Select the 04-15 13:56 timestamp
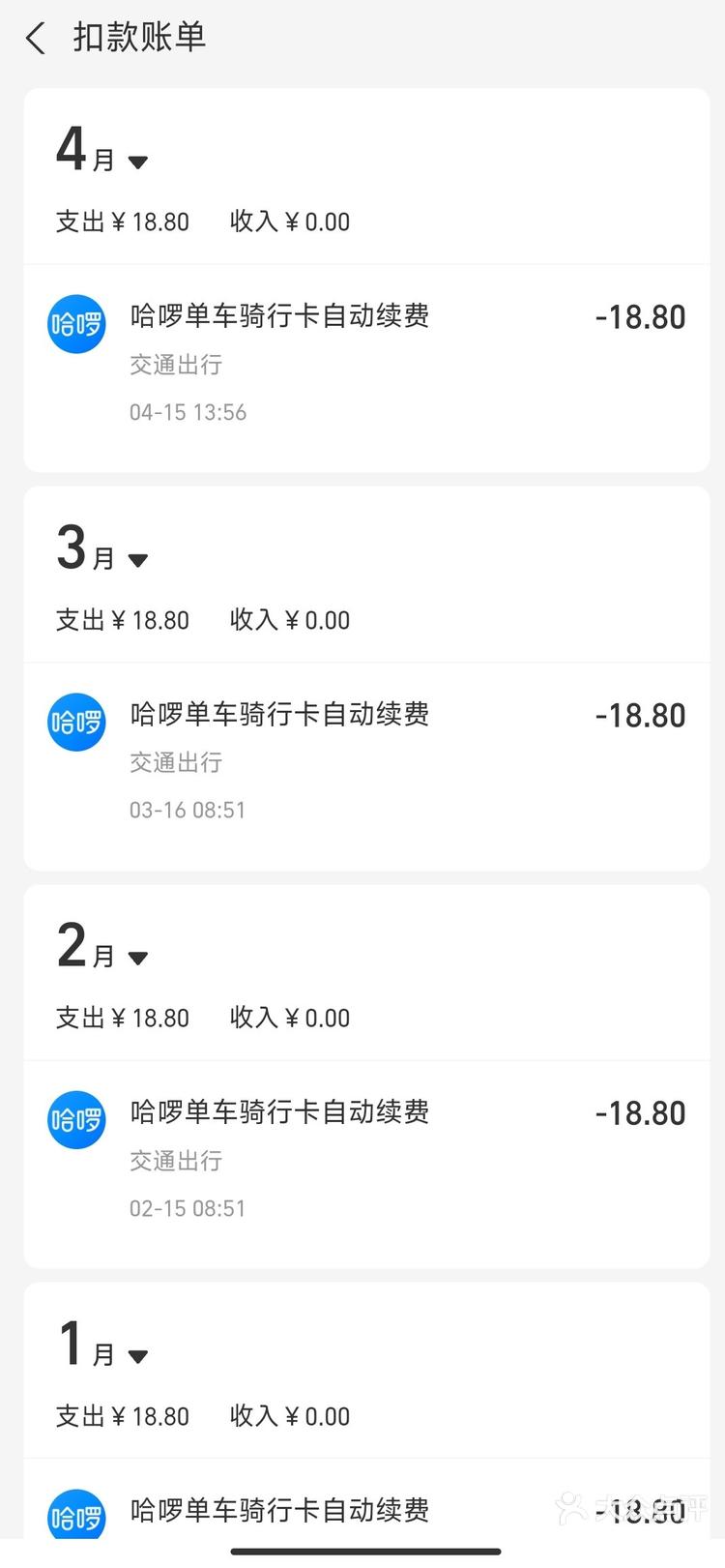 (x=188, y=412)
